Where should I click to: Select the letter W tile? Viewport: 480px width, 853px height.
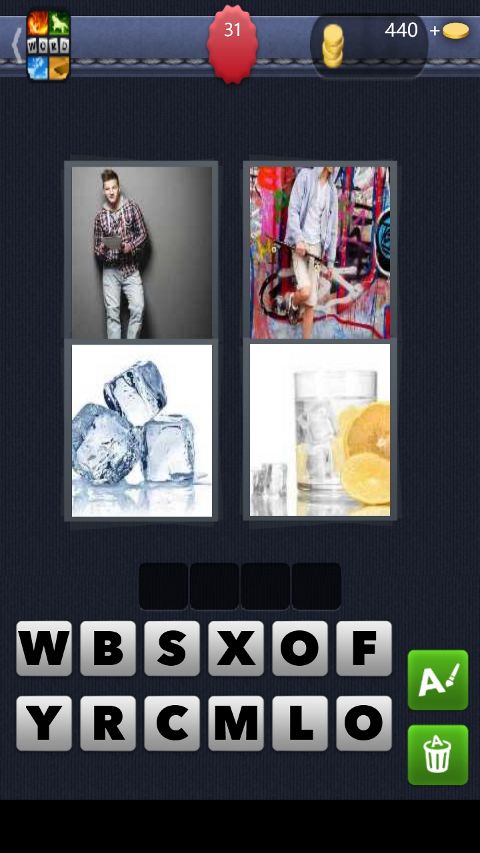point(44,648)
